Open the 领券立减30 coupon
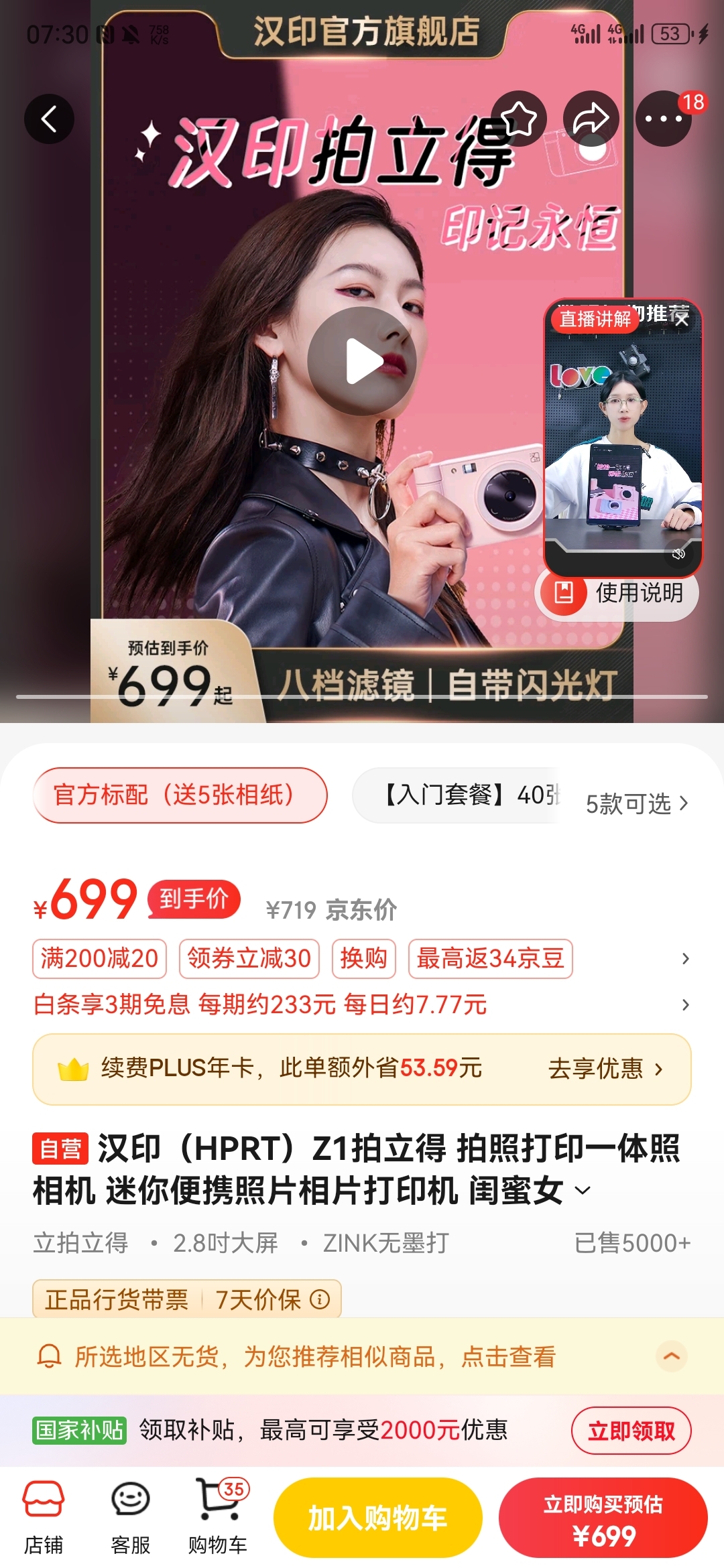 [249, 959]
